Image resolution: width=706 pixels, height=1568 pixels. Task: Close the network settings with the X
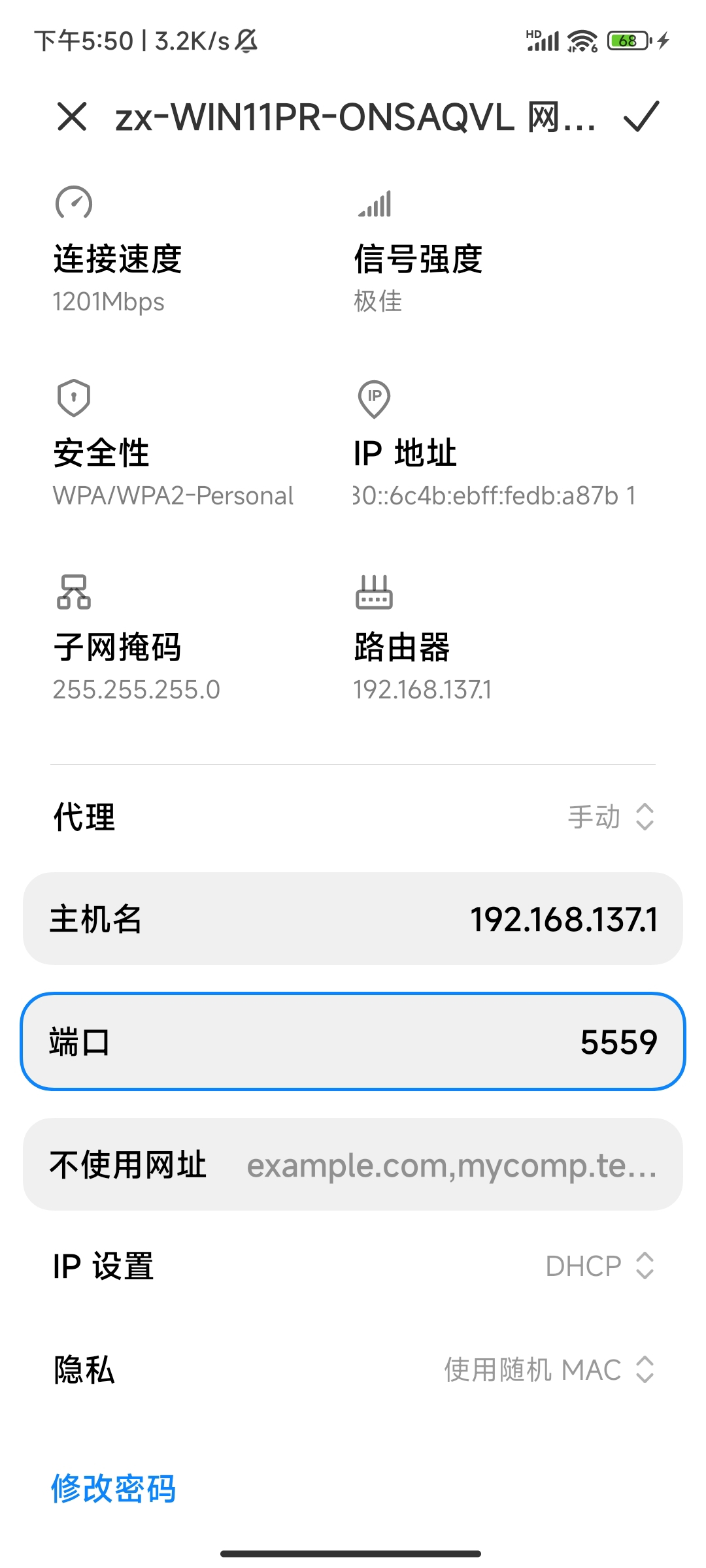point(72,119)
